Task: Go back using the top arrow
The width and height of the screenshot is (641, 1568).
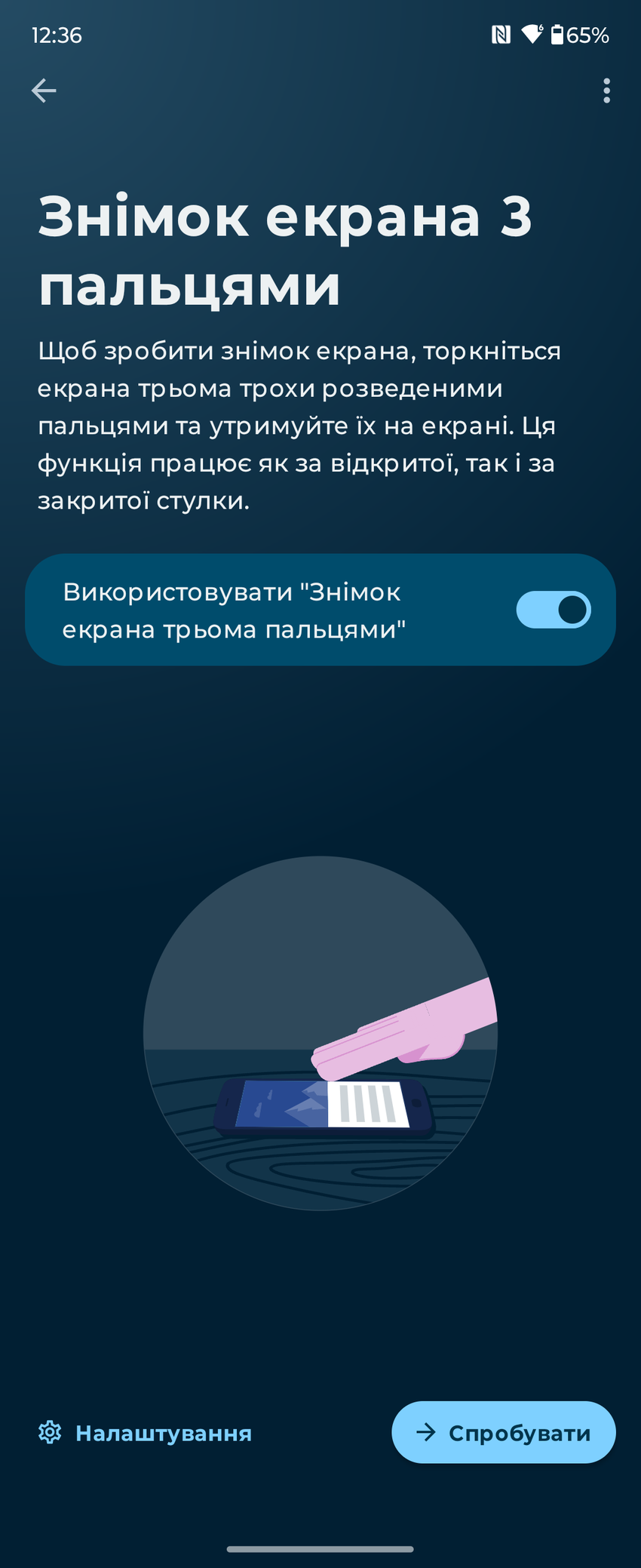Action: pos(44,91)
